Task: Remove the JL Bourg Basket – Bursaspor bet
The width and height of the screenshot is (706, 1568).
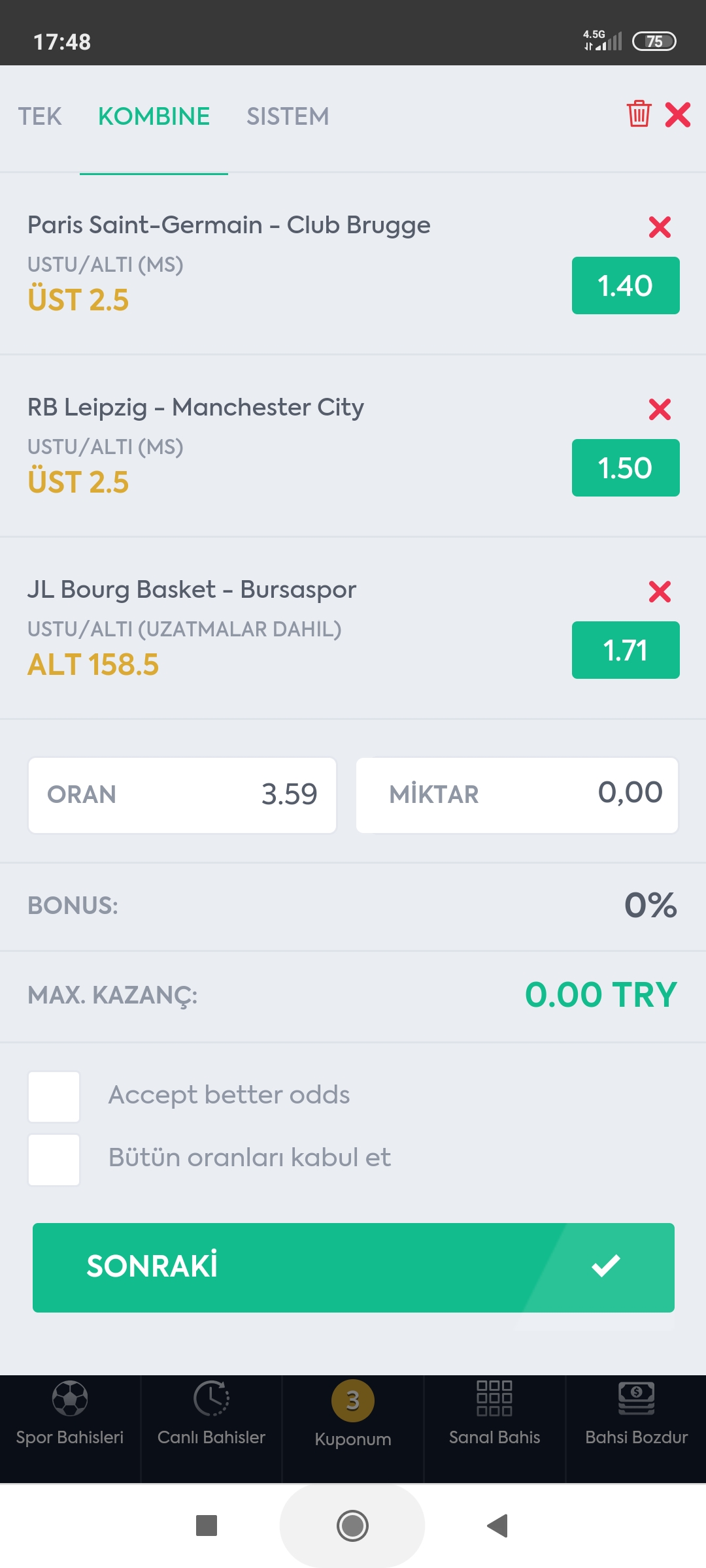Action: click(660, 592)
